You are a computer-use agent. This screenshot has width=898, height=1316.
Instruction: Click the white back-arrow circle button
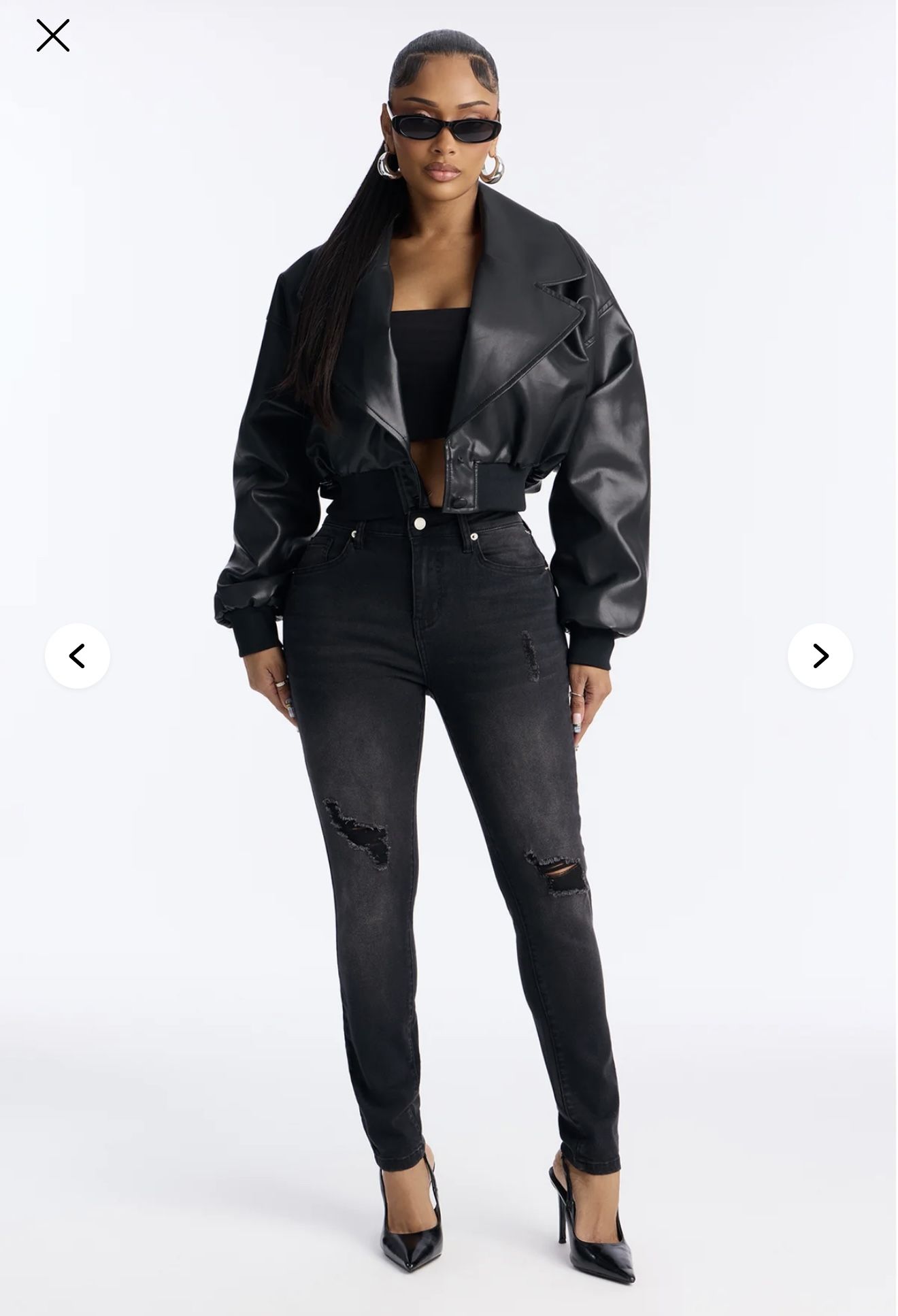pos(78,655)
